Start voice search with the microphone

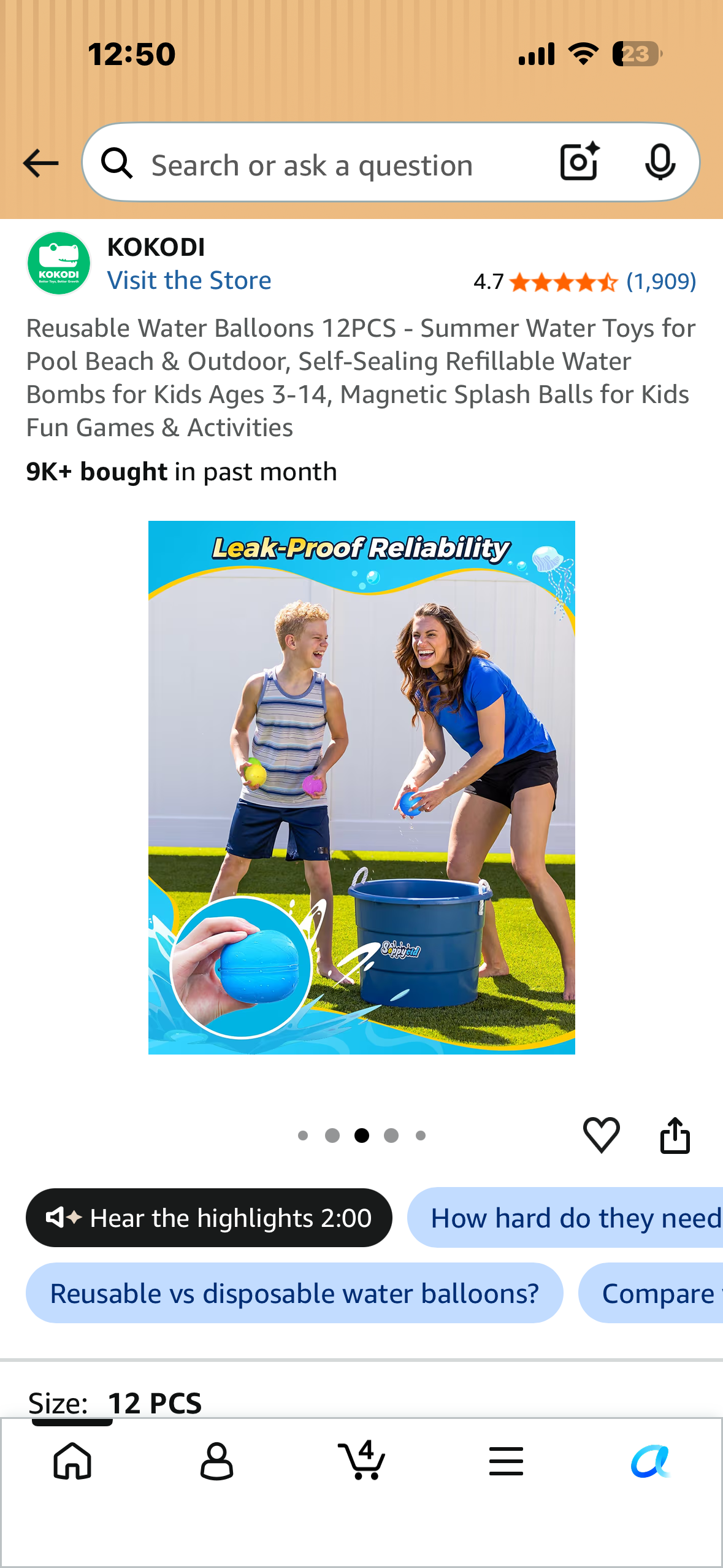tap(660, 163)
